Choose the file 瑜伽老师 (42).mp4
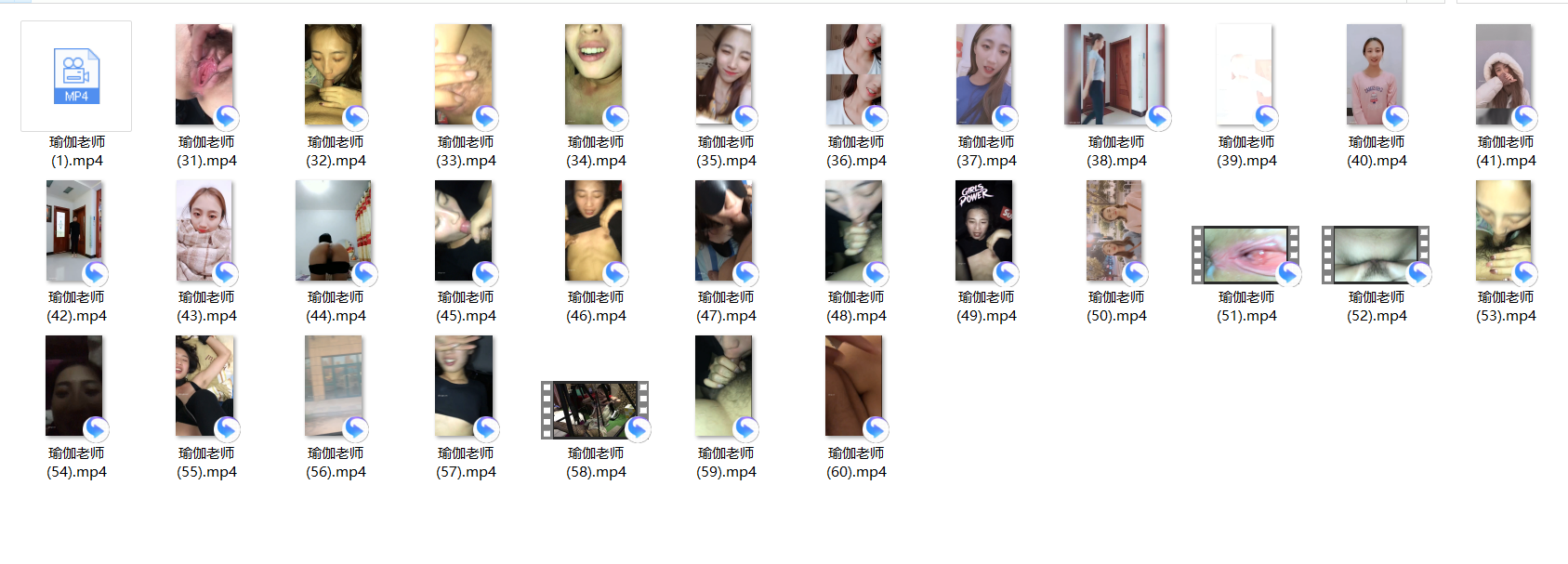The width and height of the screenshot is (1568, 564). coord(74,231)
